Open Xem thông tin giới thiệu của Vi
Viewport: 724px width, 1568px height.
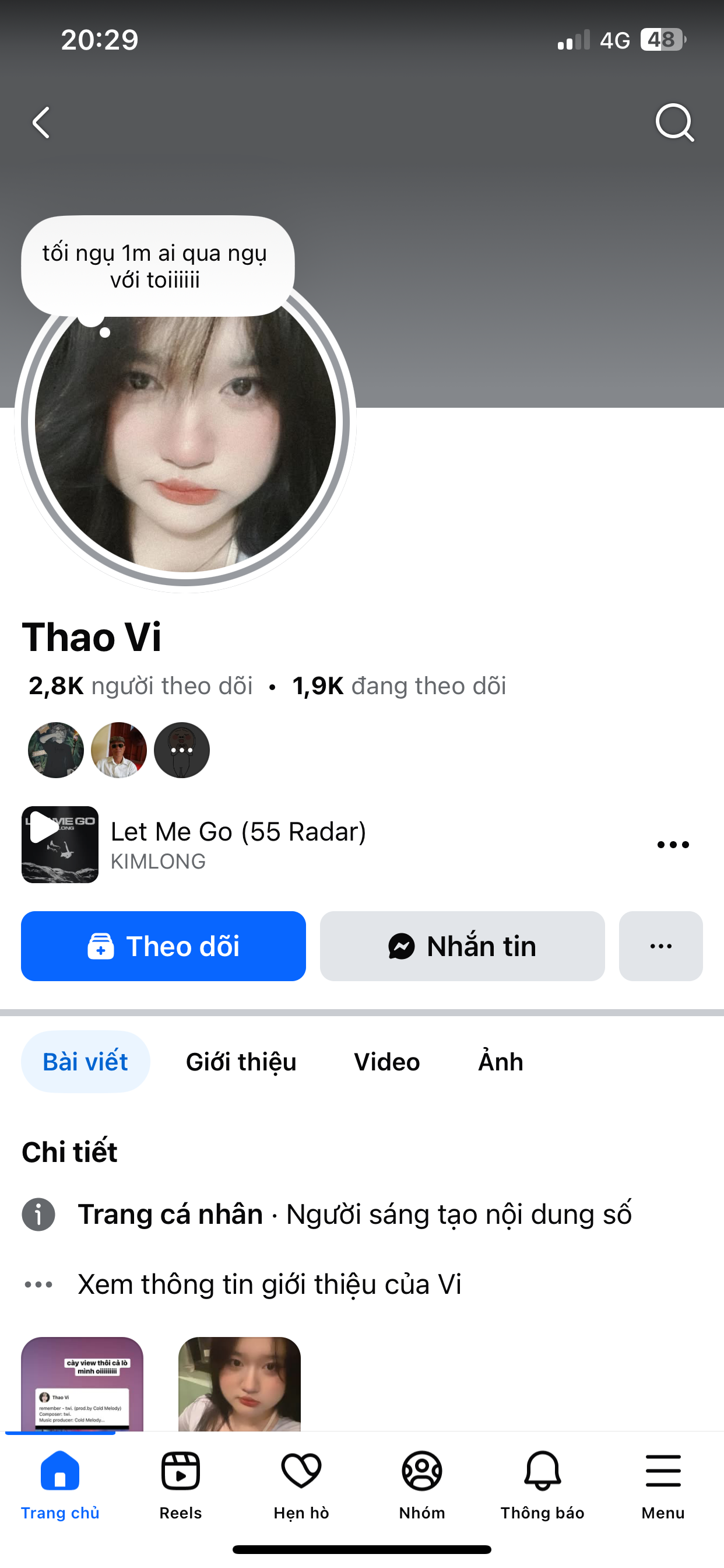(x=269, y=1284)
